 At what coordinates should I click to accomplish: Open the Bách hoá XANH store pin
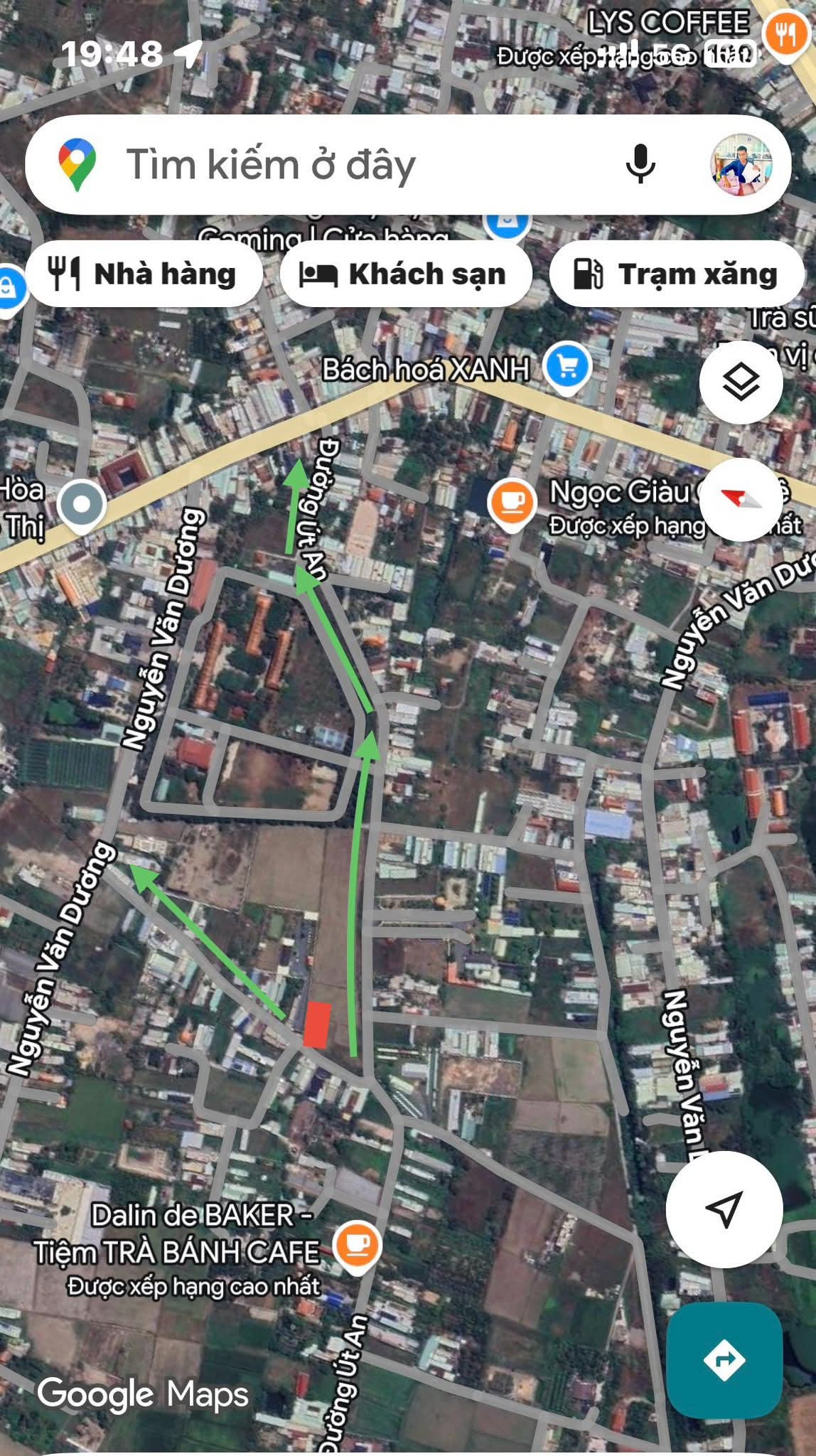tap(567, 368)
